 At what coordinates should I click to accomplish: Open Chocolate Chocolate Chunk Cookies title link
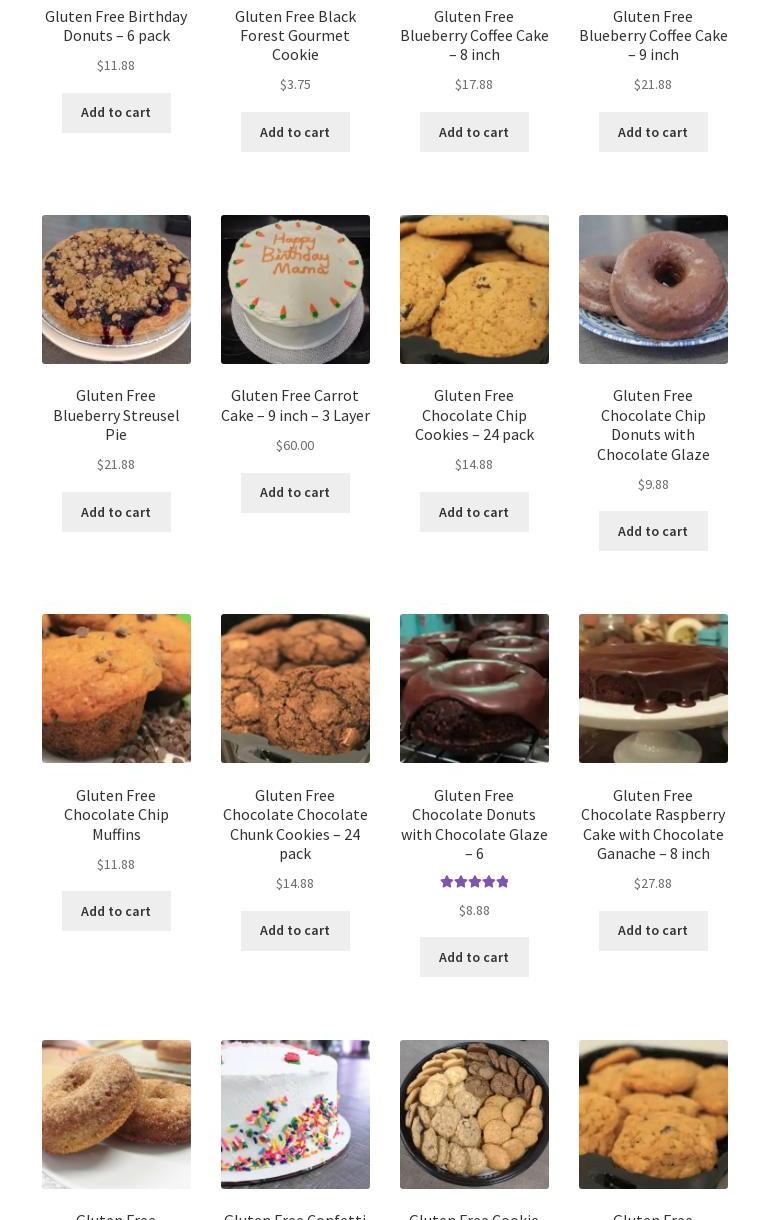point(295,824)
